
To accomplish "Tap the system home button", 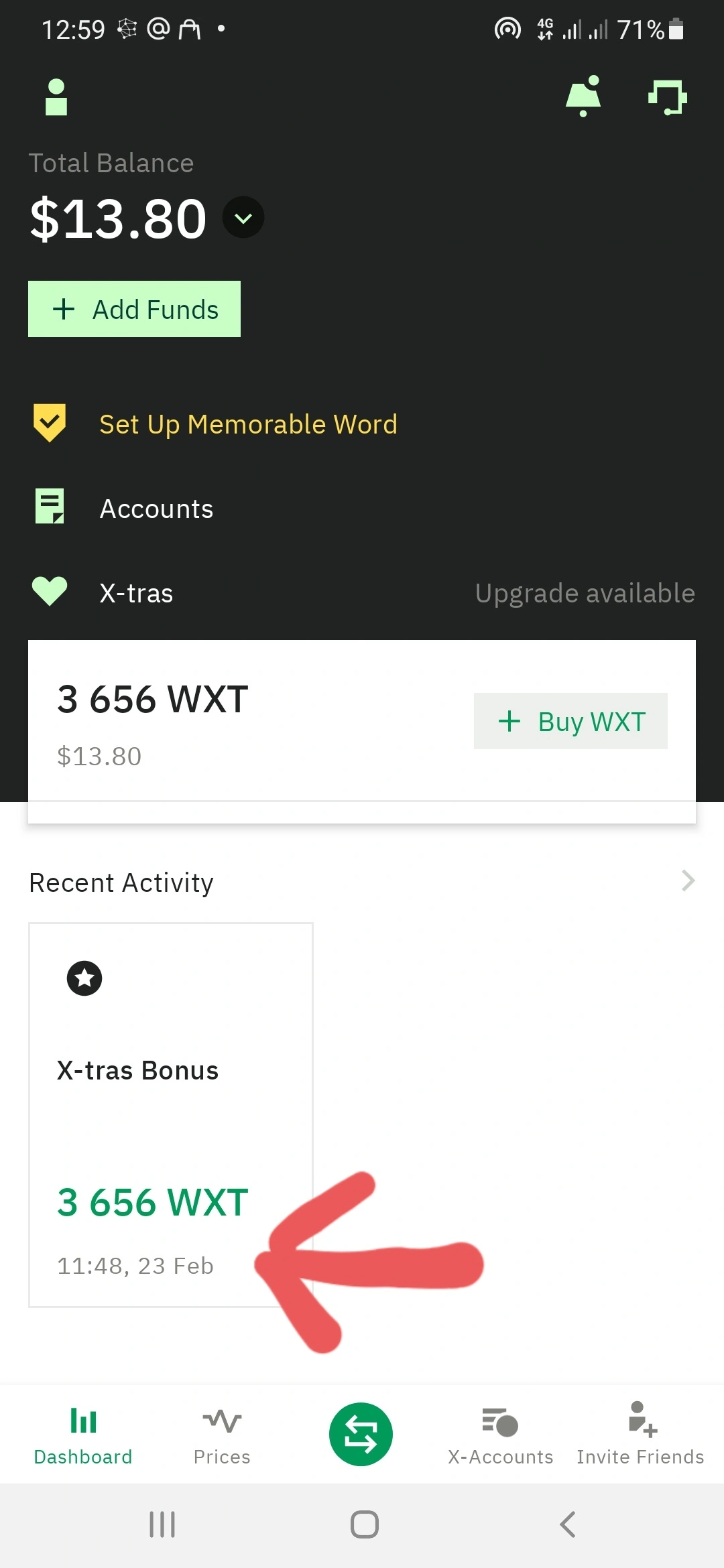I will coord(364,1524).
